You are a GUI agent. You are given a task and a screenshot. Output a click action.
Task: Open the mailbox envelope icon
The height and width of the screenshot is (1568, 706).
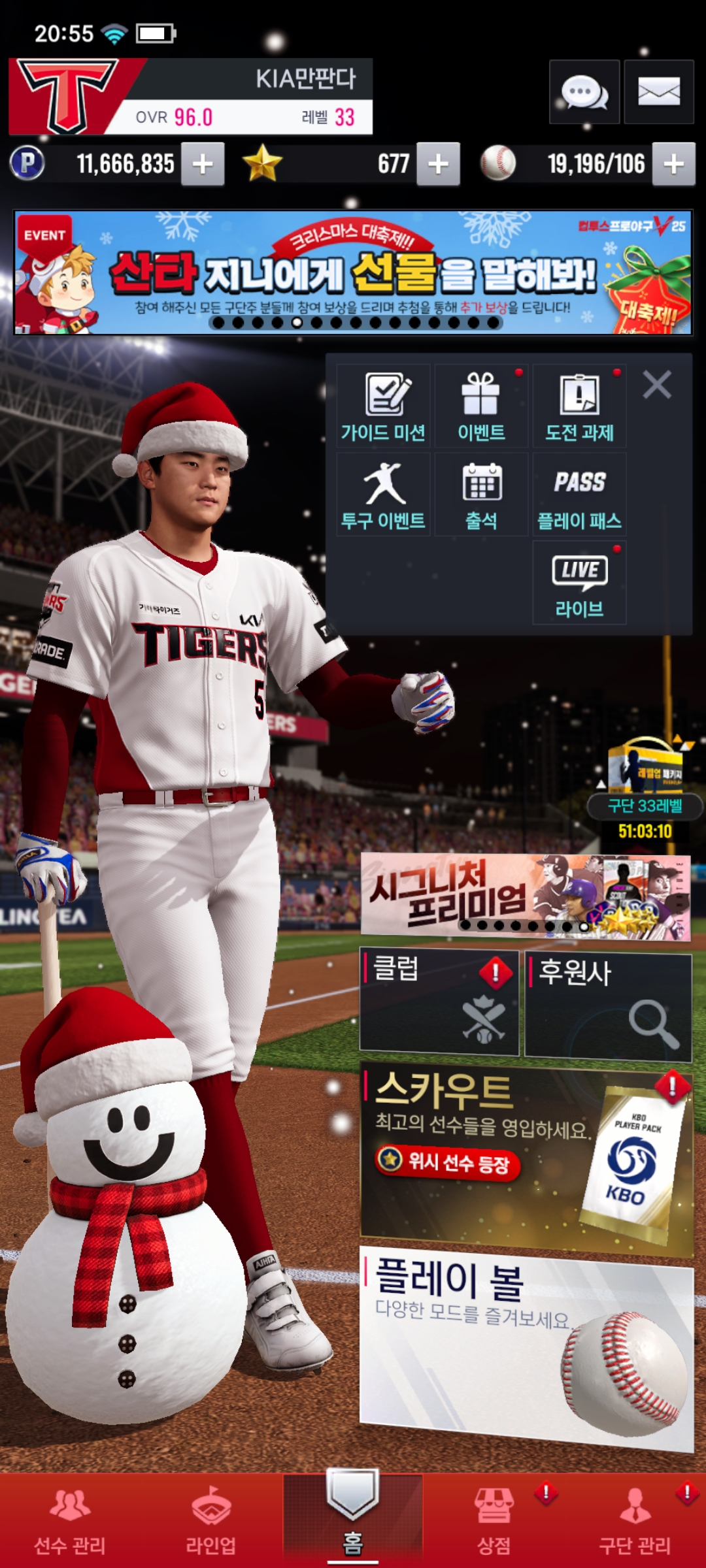(x=658, y=92)
